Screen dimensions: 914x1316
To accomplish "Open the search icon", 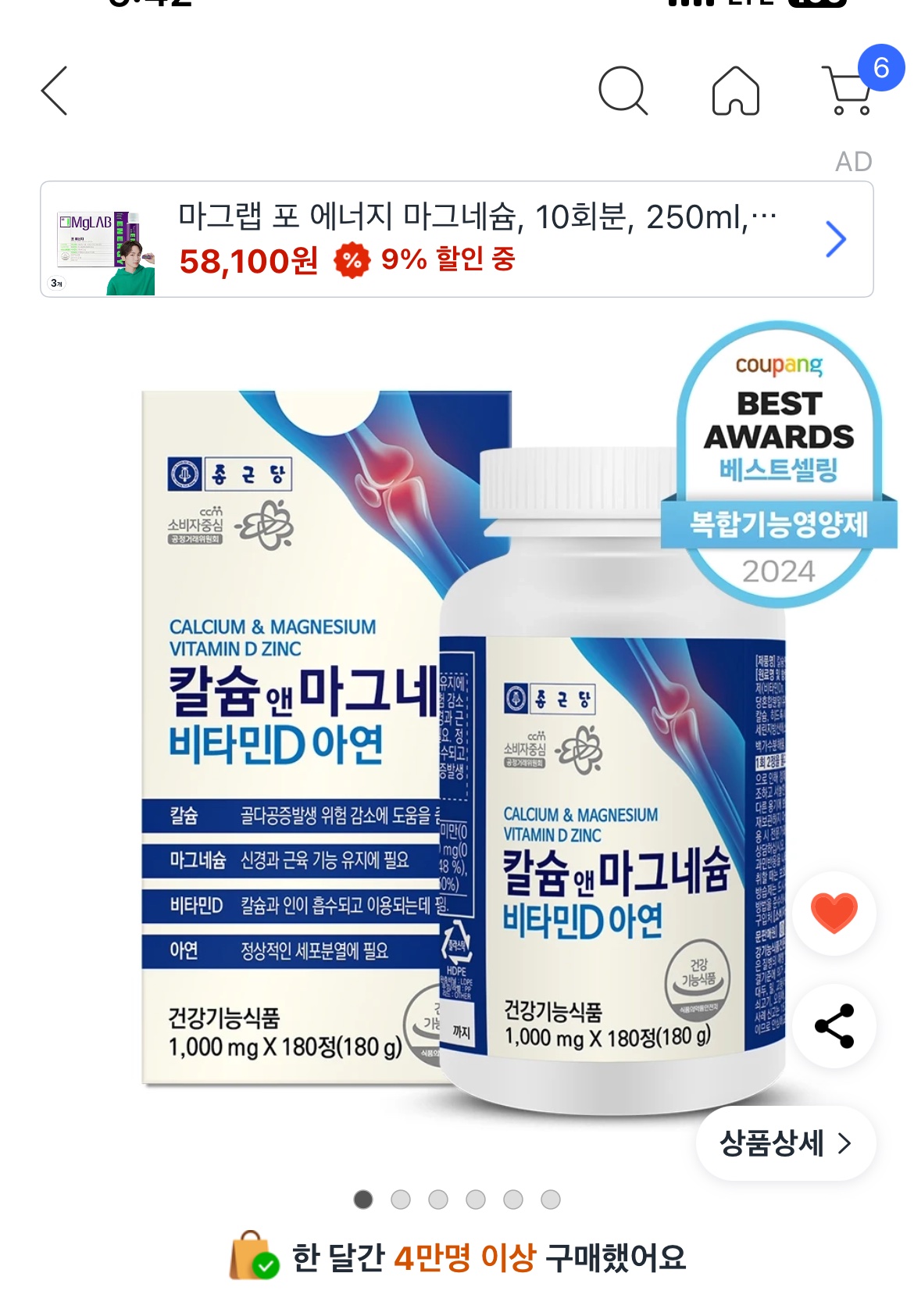I will [623, 91].
